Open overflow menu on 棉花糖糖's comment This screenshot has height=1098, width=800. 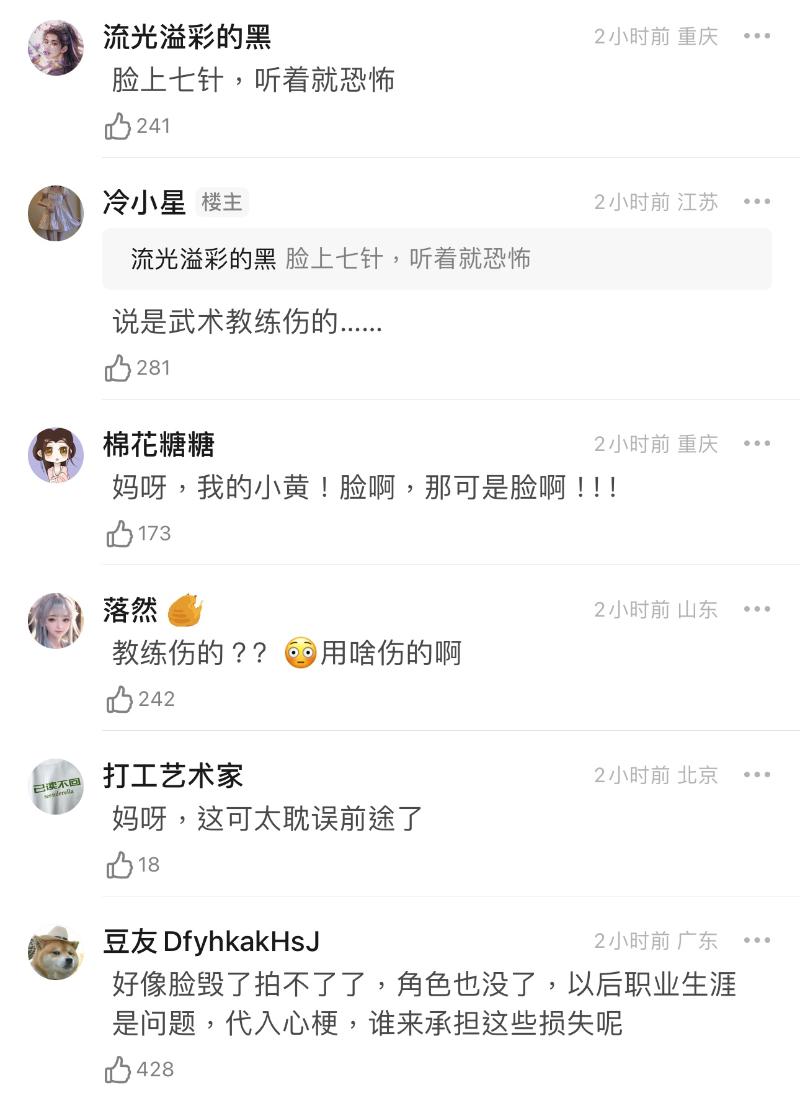click(757, 444)
